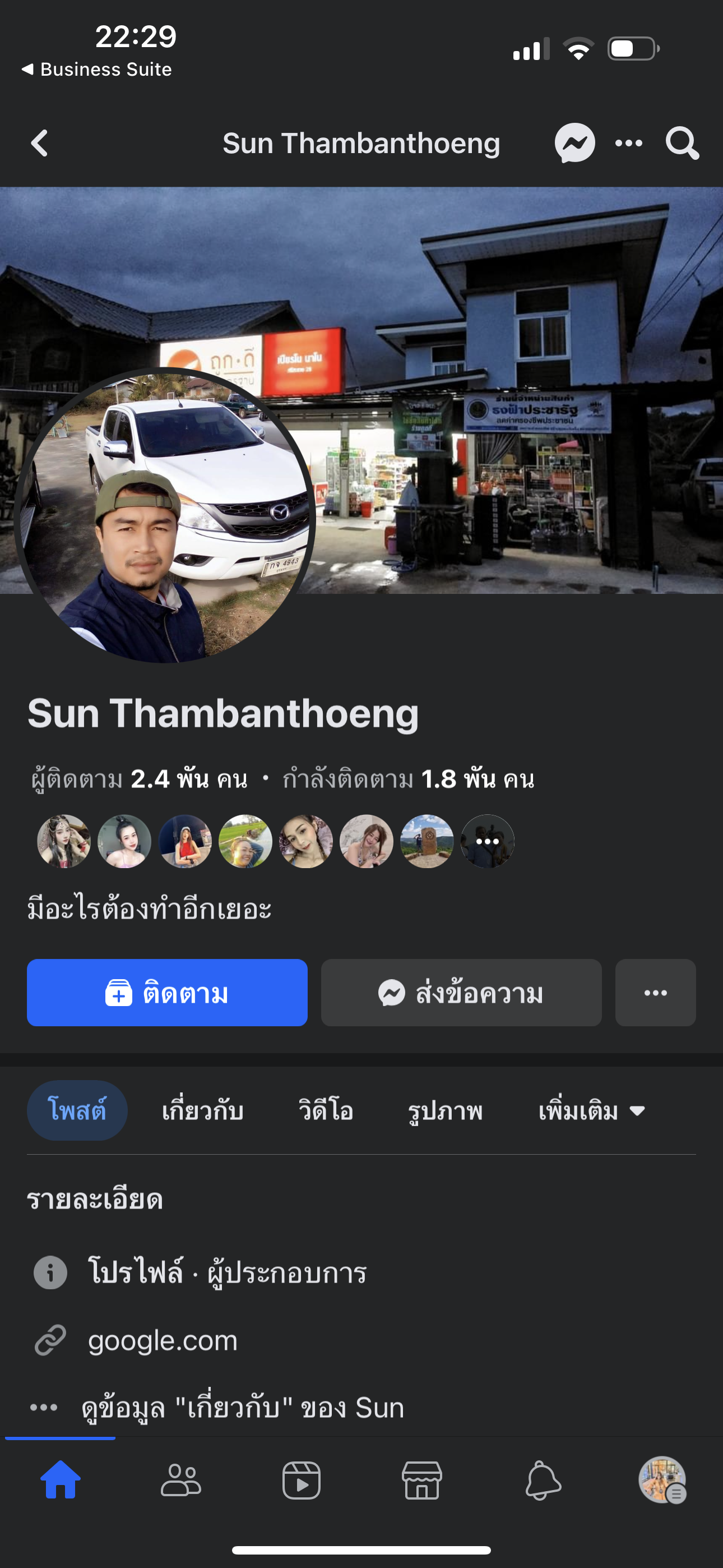The width and height of the screenshot is (723, 1568).
Task: Send a message via ส่งข้อความ button
Action: click(x=461, y=993)
